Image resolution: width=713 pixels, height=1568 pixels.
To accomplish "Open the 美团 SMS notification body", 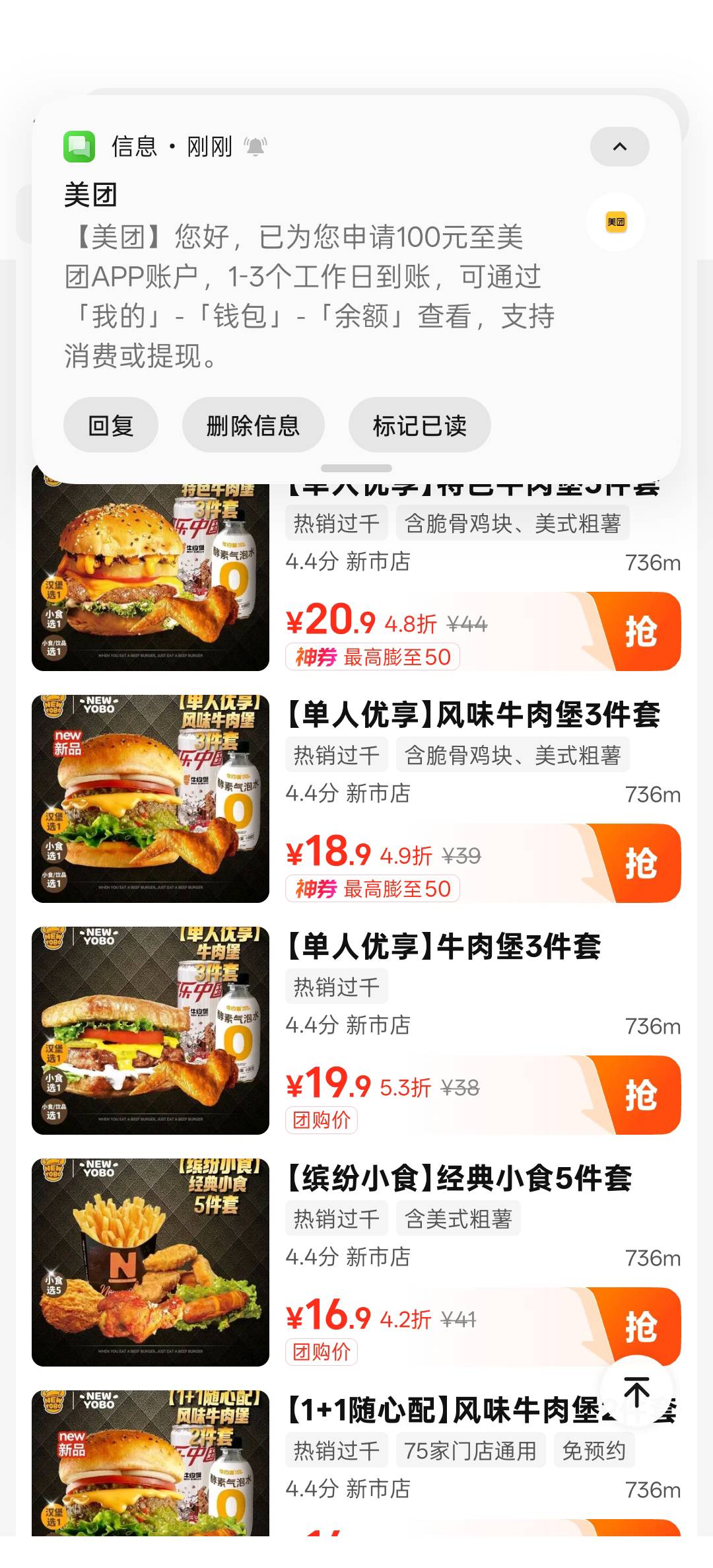I will click(x=310, y=296).
